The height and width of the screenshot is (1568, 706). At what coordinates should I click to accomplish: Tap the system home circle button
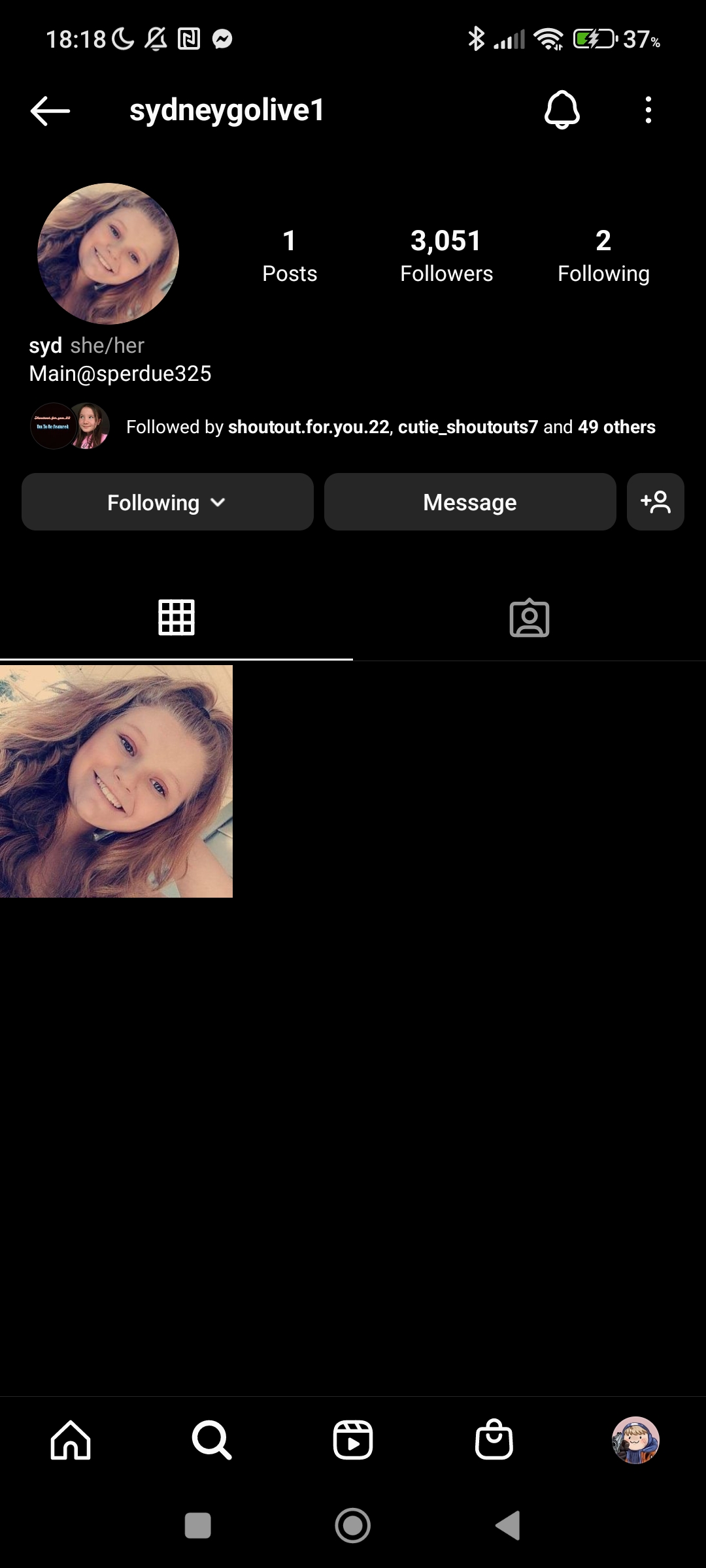tap(353, 1526)
